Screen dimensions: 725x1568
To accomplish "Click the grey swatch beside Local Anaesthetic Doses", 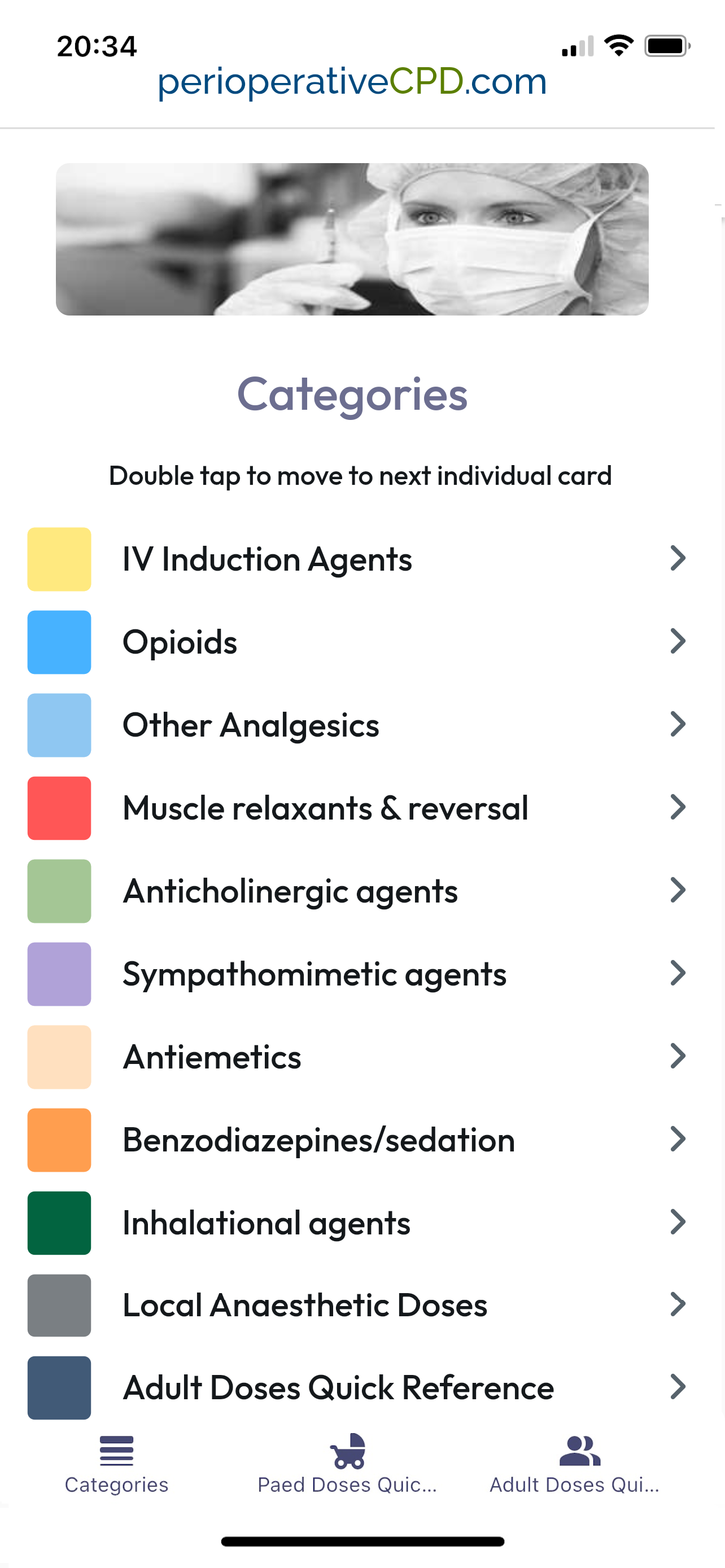I will (58, 1306).
